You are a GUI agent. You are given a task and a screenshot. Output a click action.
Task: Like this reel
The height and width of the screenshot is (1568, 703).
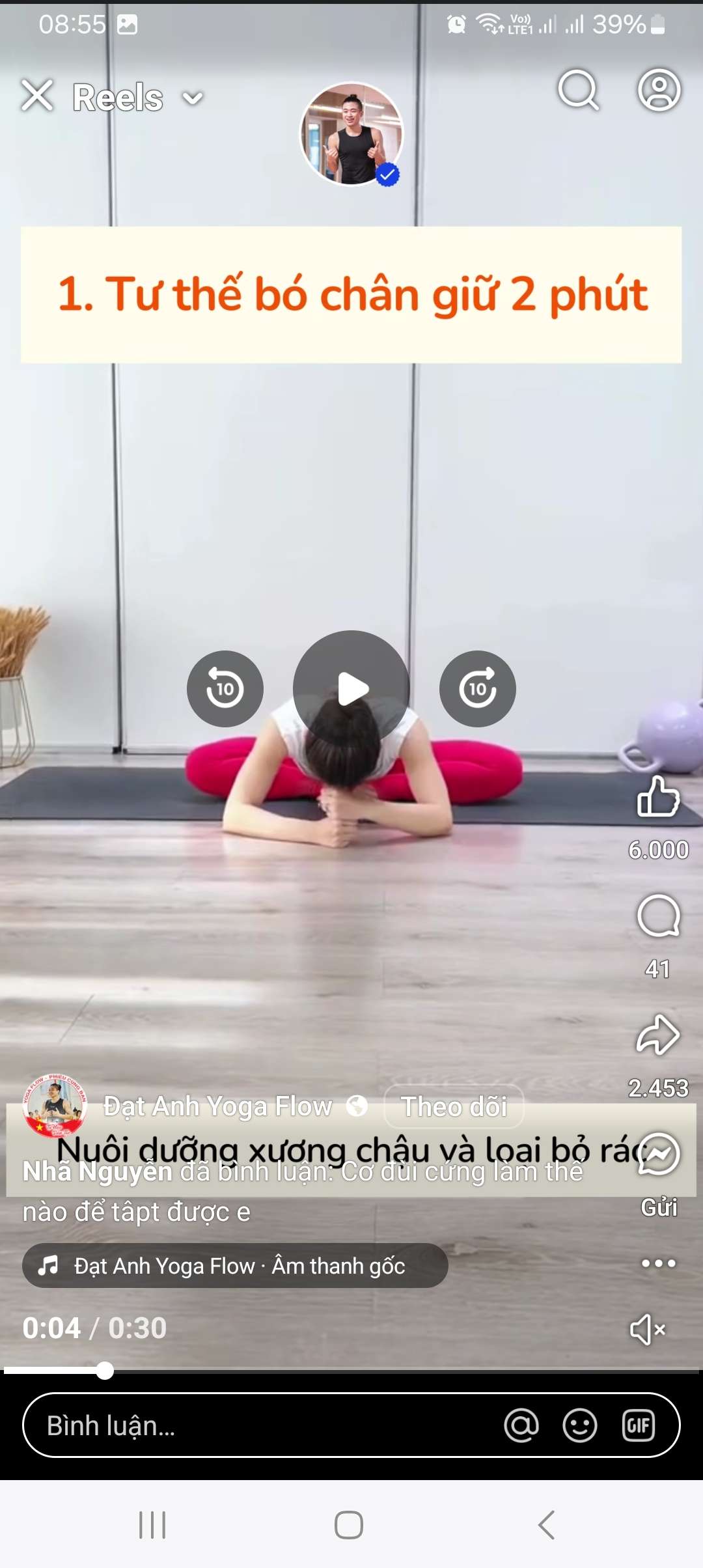658,796
